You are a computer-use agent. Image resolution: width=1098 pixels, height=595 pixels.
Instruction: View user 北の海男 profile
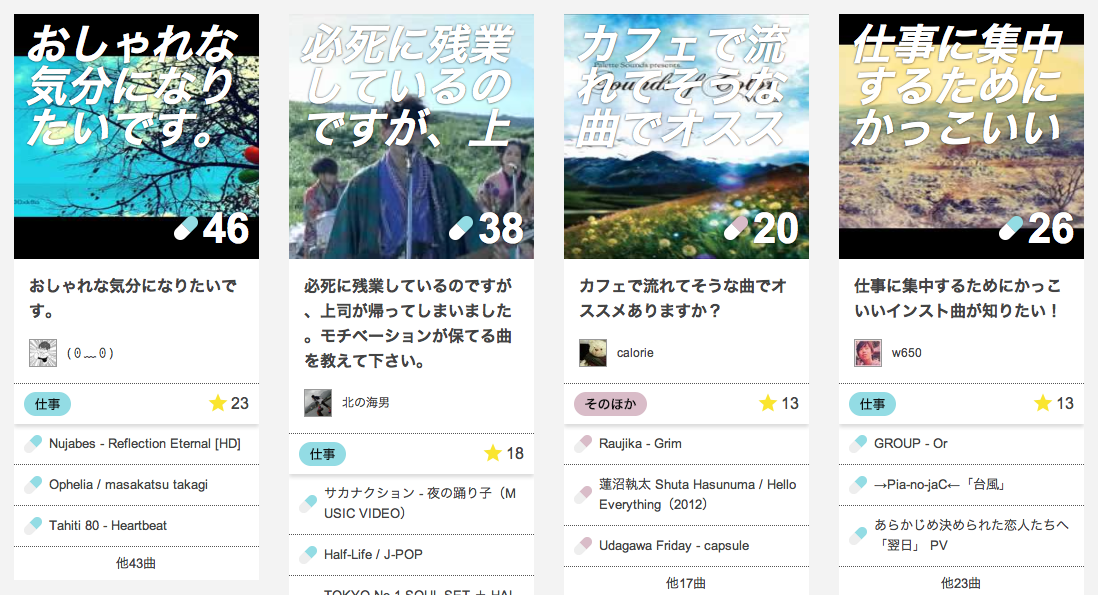coord(365,402)
